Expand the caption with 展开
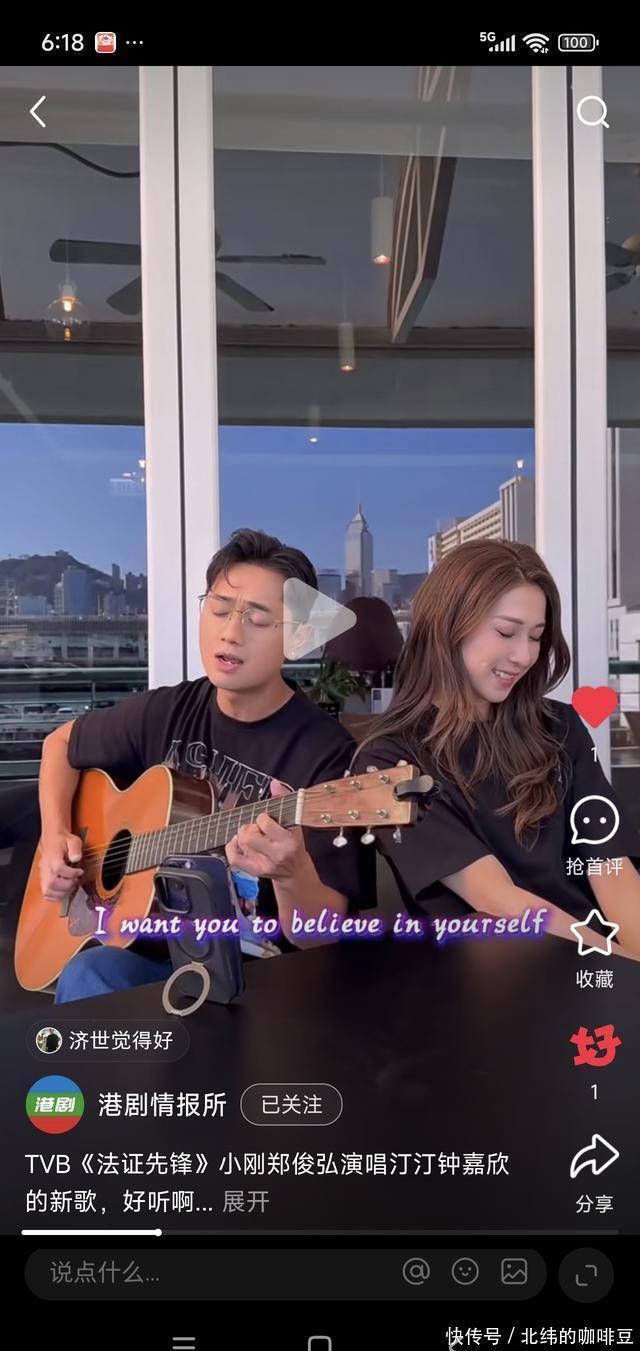 246,1201
